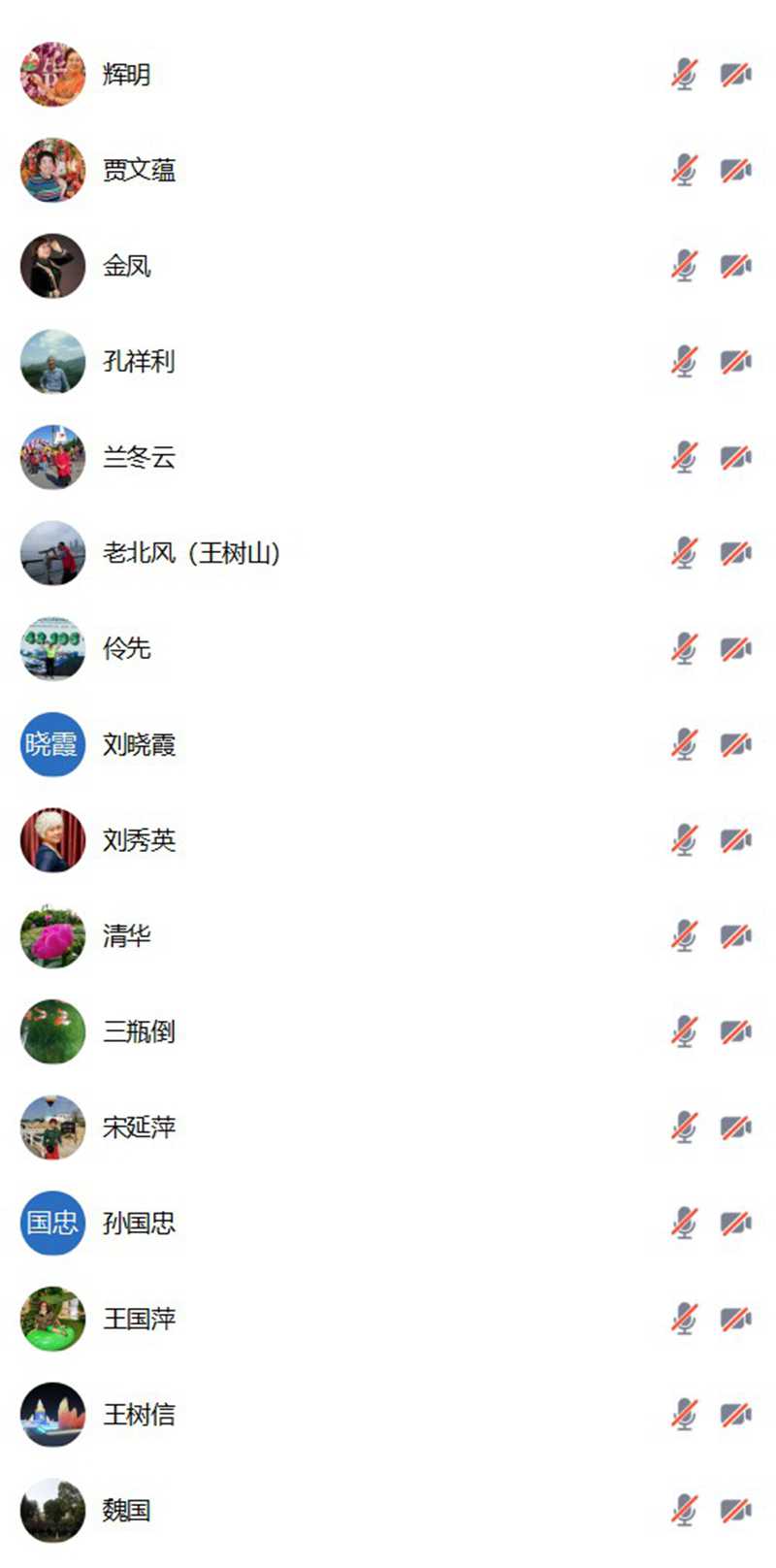Tap the camera-off icon for 金凤
The width and height of the screenshot is (776, 1568).
click(735, 265)
